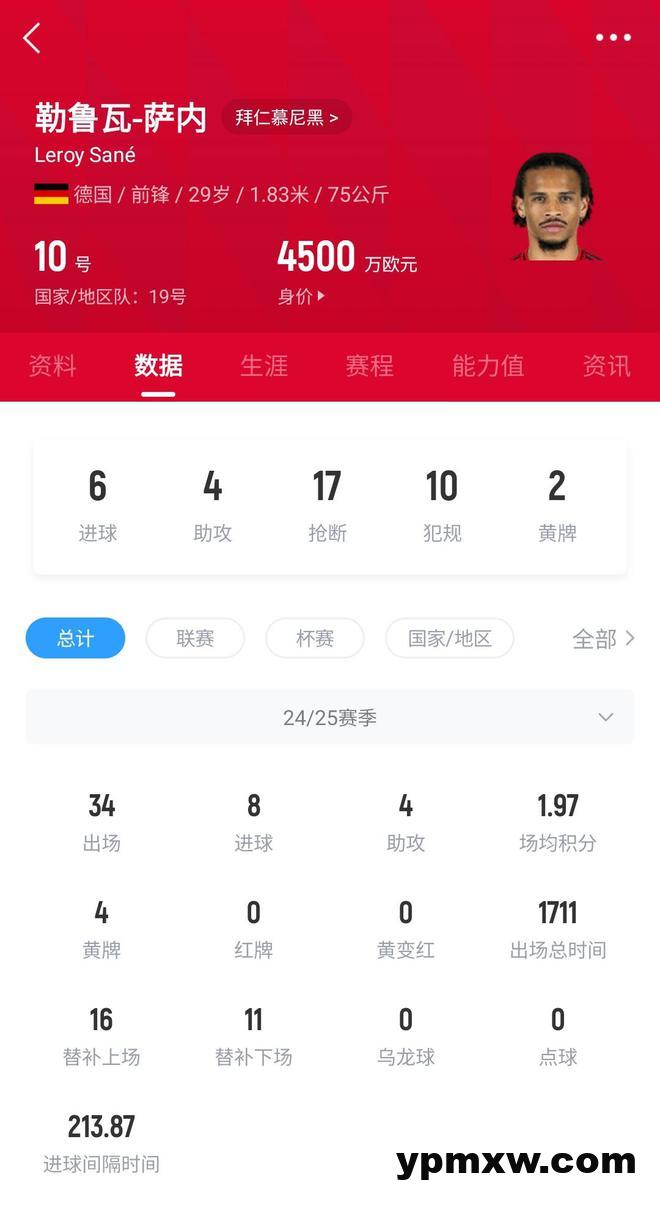660x1205 pixels.
Task: Filter stats by 杯赛
Action: 315,638
